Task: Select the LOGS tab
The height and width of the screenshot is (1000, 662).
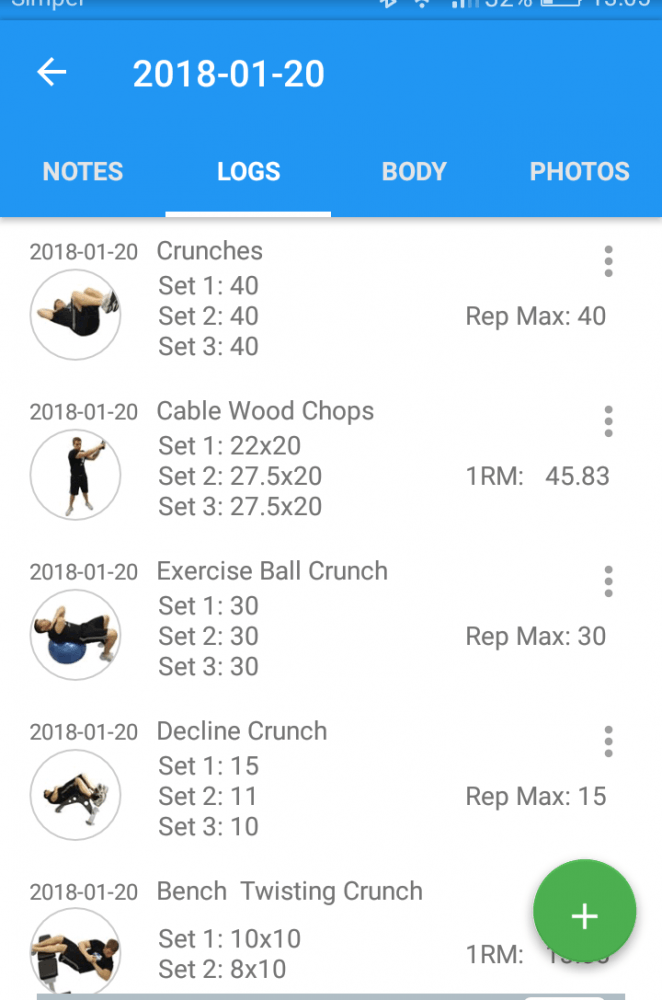Action: point(248,172)
